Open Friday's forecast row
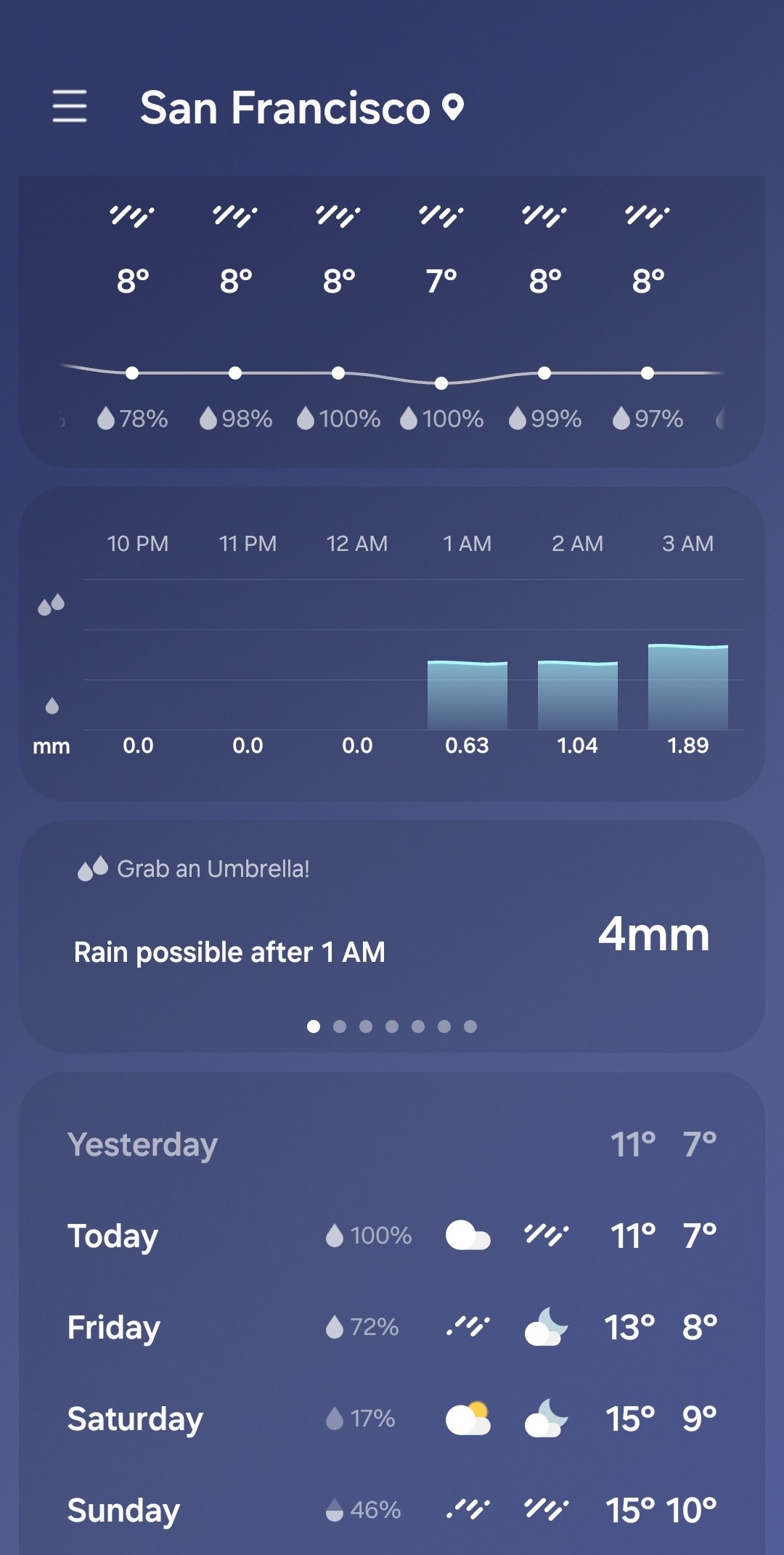The width and height of the screenshot is (784, 1555). coord(392,1327)
